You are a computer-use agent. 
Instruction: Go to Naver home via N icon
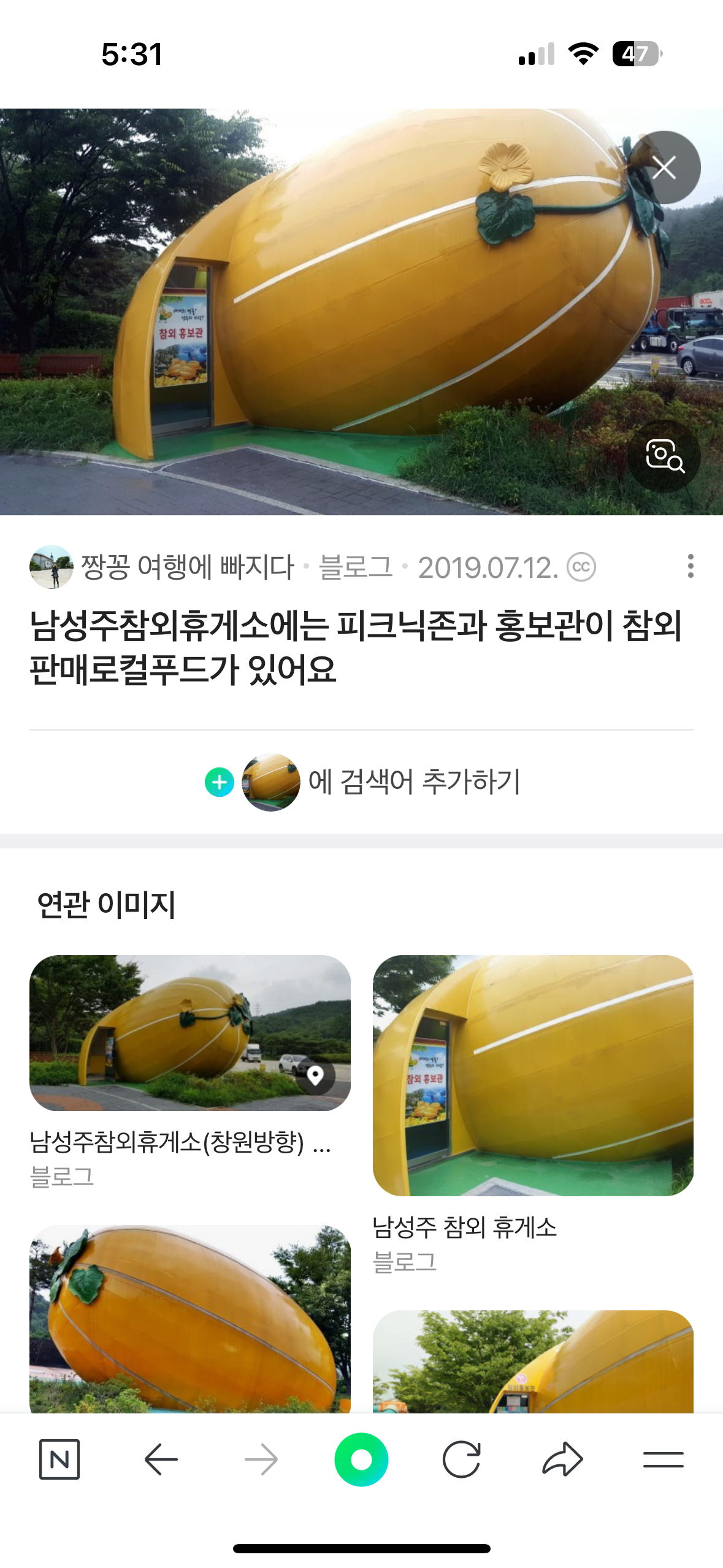pos(59,1459)
